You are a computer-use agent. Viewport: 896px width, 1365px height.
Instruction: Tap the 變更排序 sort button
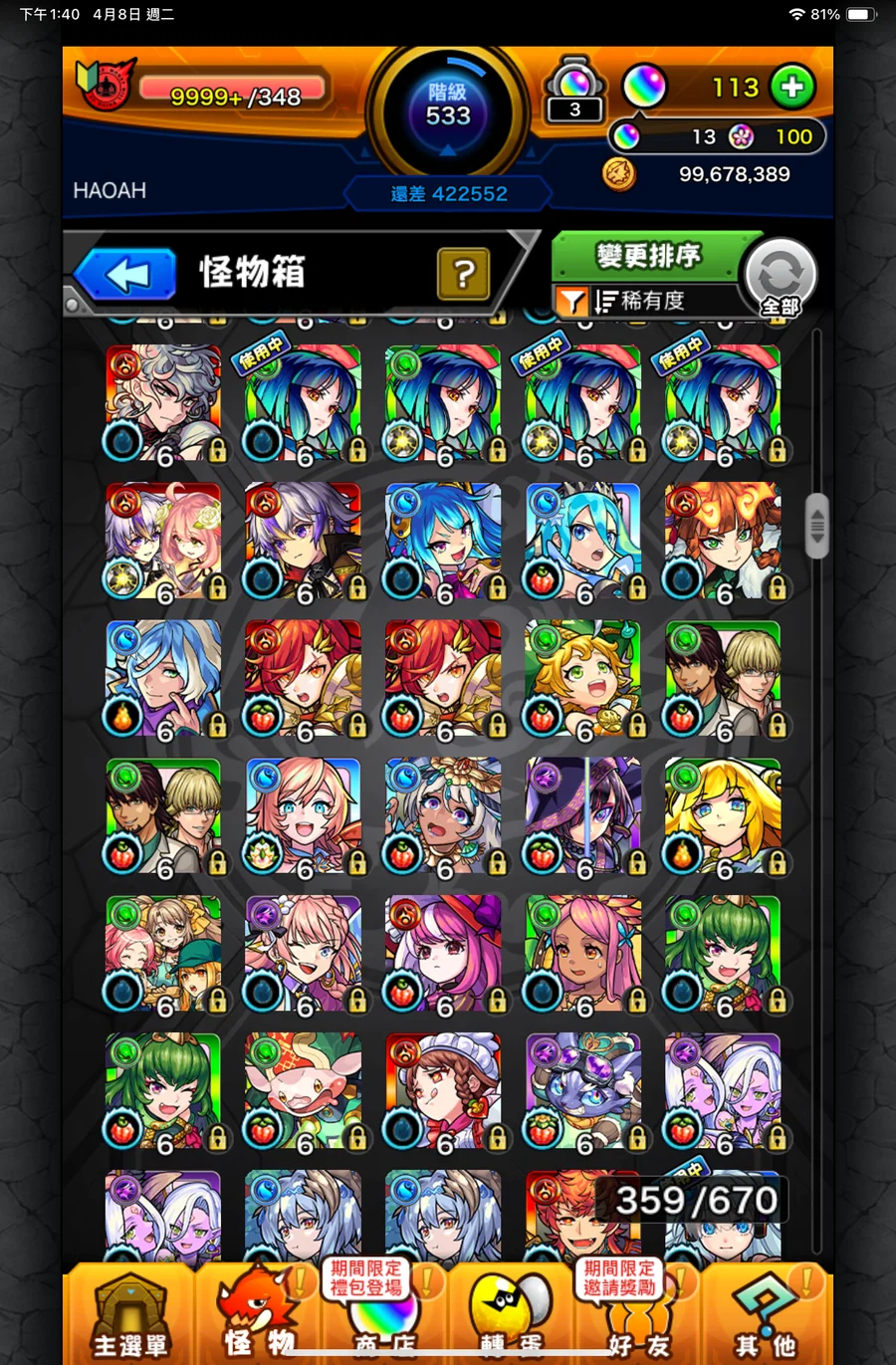coord(648,257)
